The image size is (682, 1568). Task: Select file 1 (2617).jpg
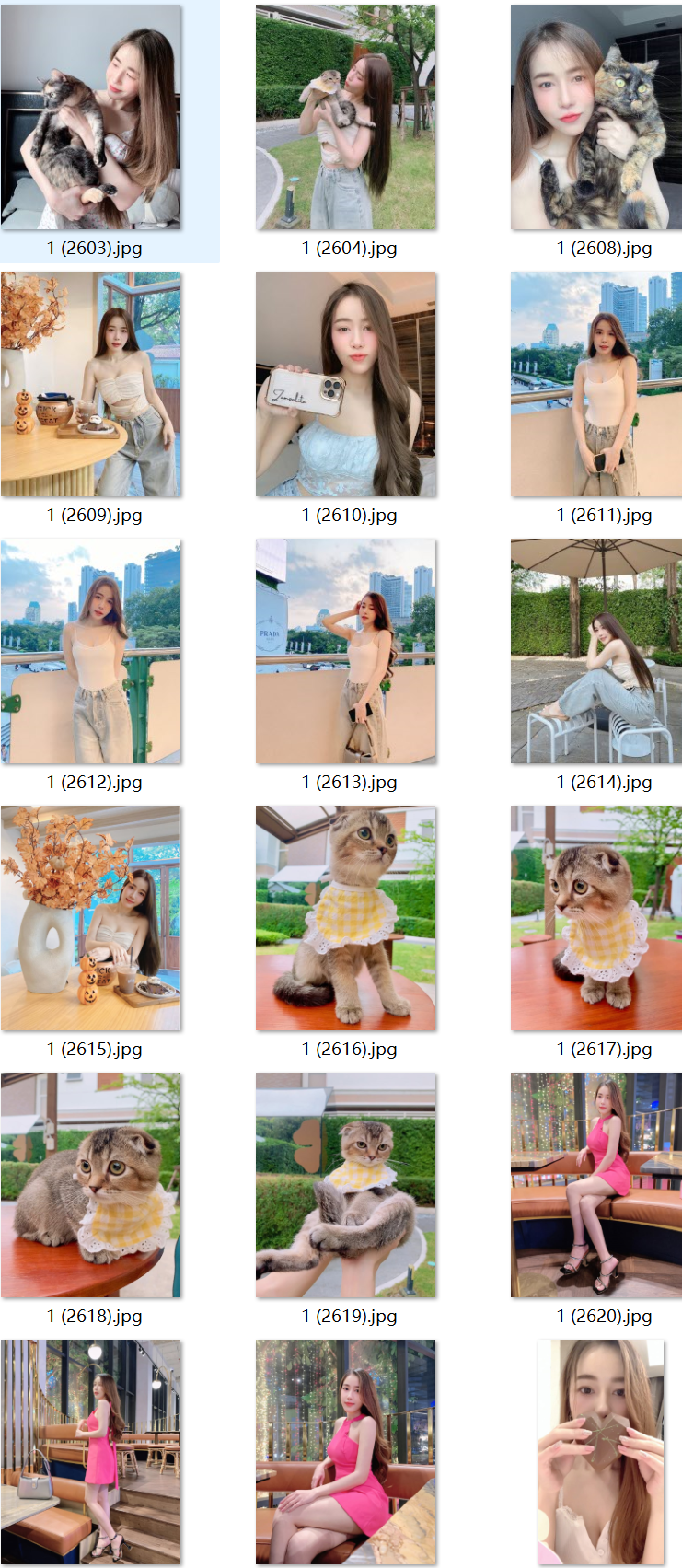click(x=596, y=918)
